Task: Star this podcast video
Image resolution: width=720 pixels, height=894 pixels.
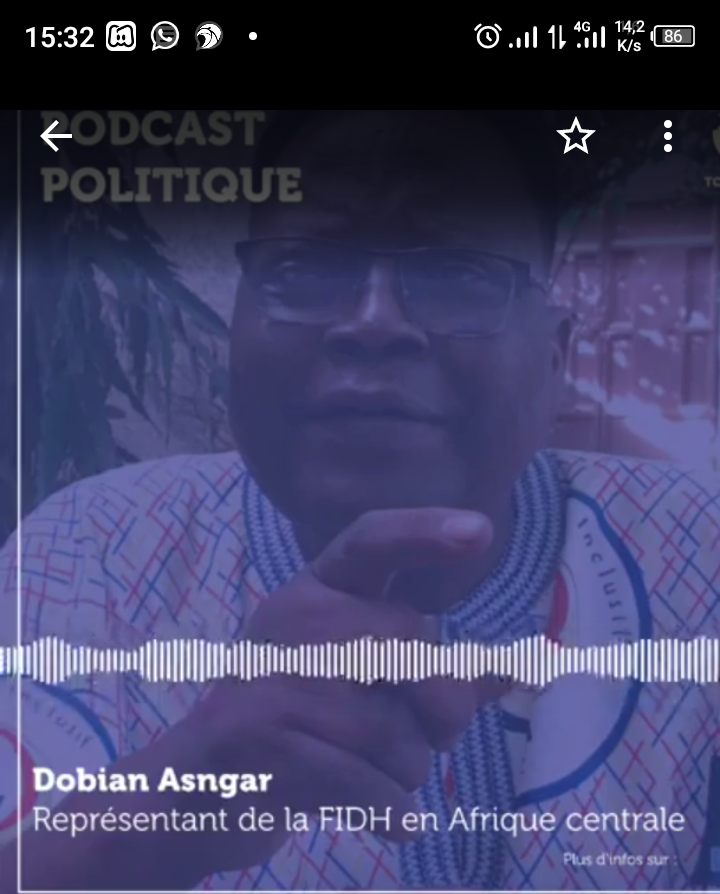Action: [576, 137]
